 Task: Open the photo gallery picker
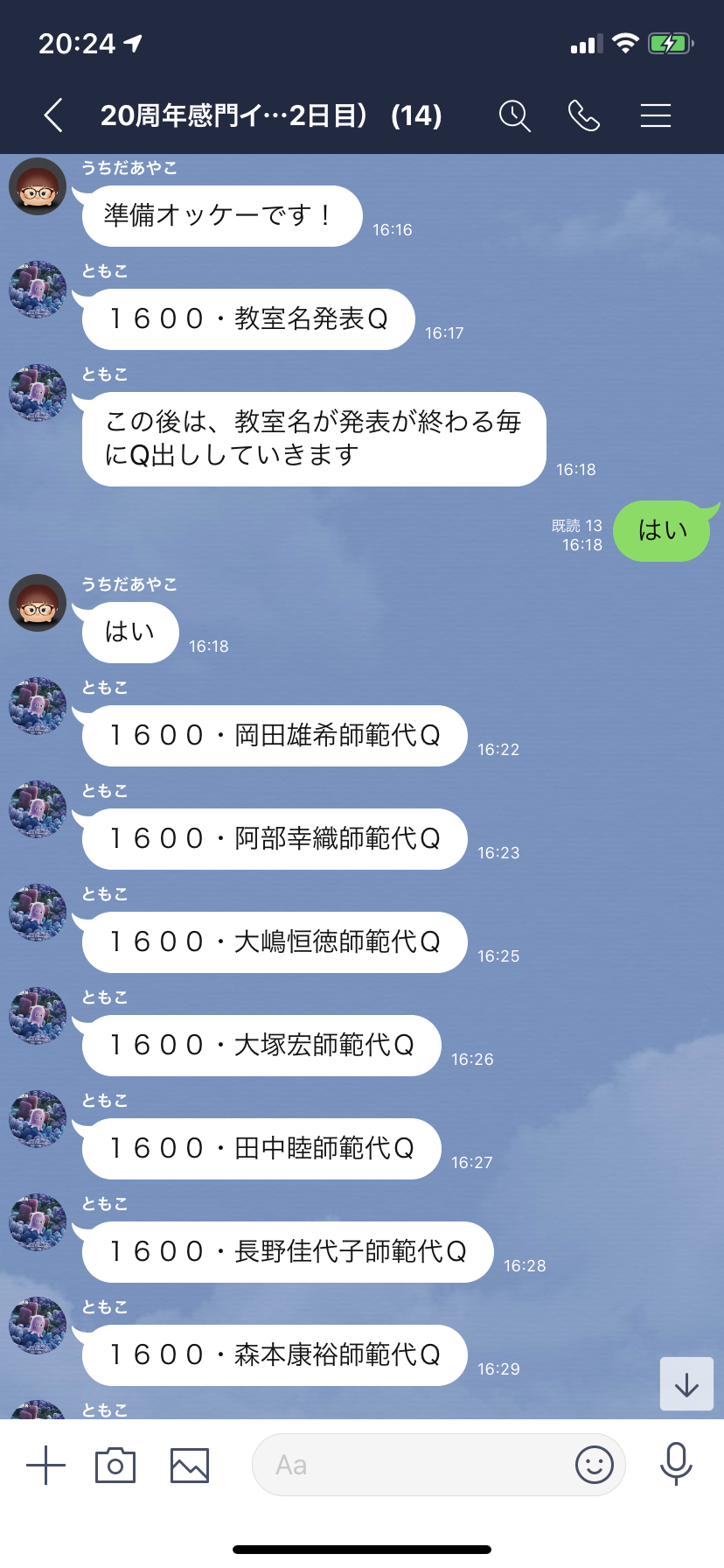pos(190,1465)
